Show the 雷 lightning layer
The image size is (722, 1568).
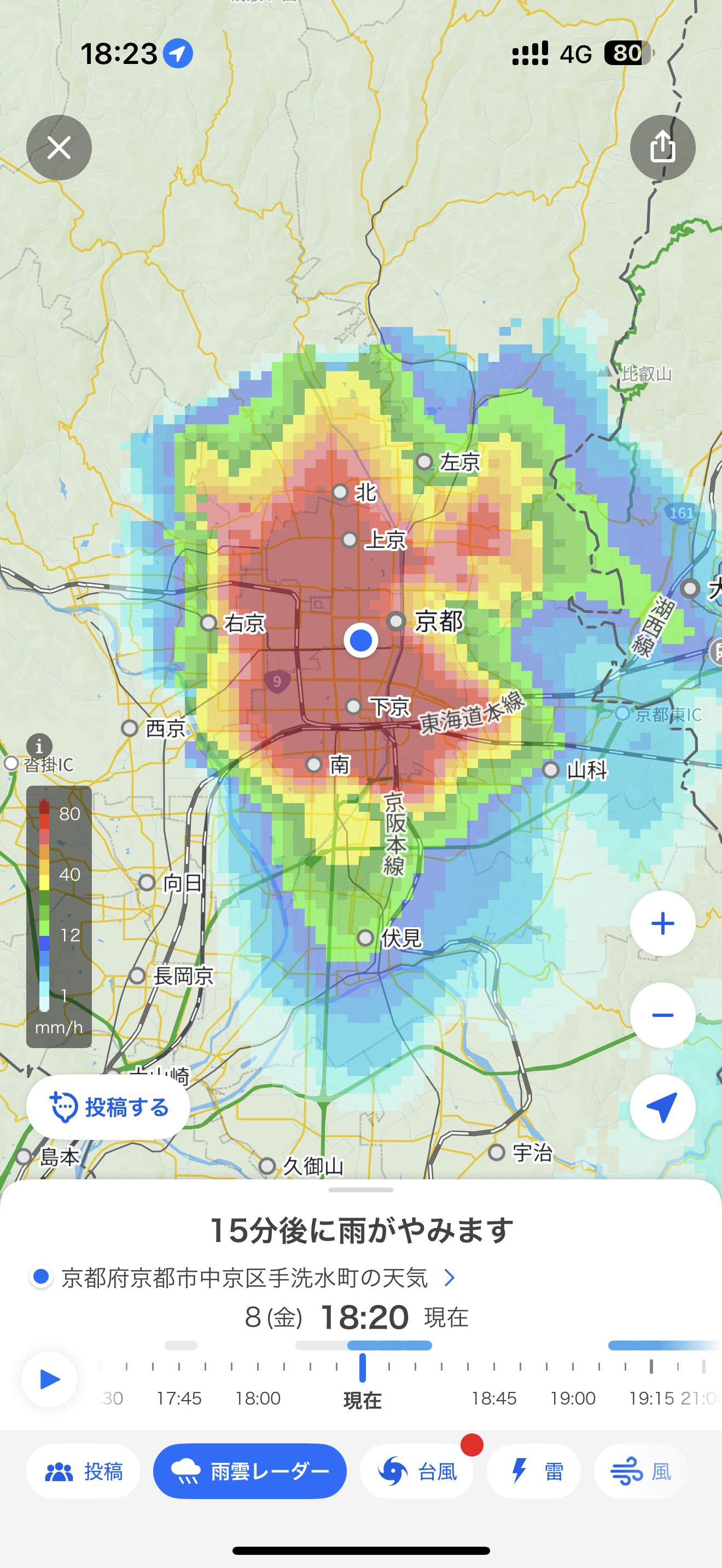point(534,1471)
